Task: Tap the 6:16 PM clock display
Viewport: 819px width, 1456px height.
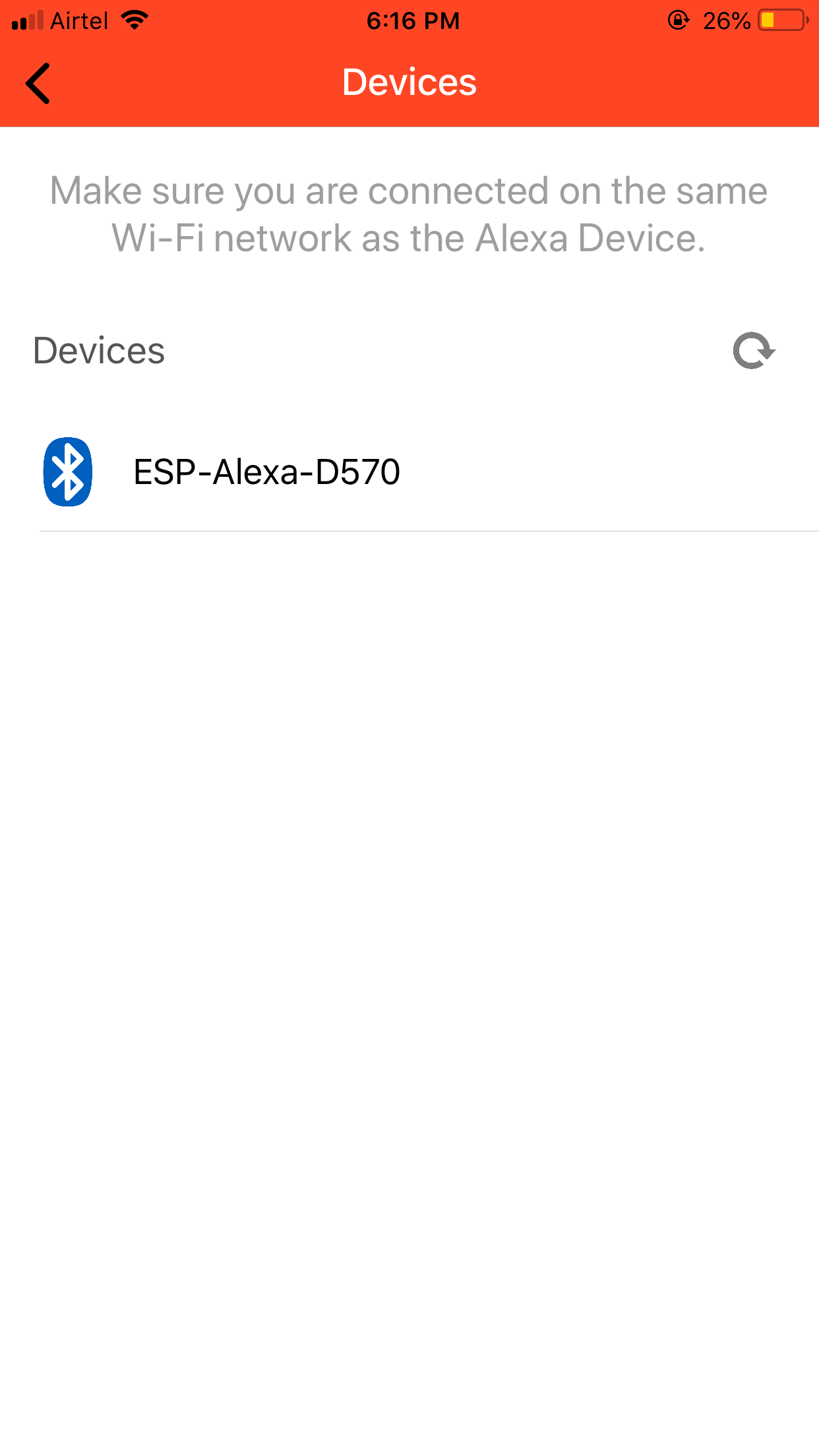Action: click(411, 20)
